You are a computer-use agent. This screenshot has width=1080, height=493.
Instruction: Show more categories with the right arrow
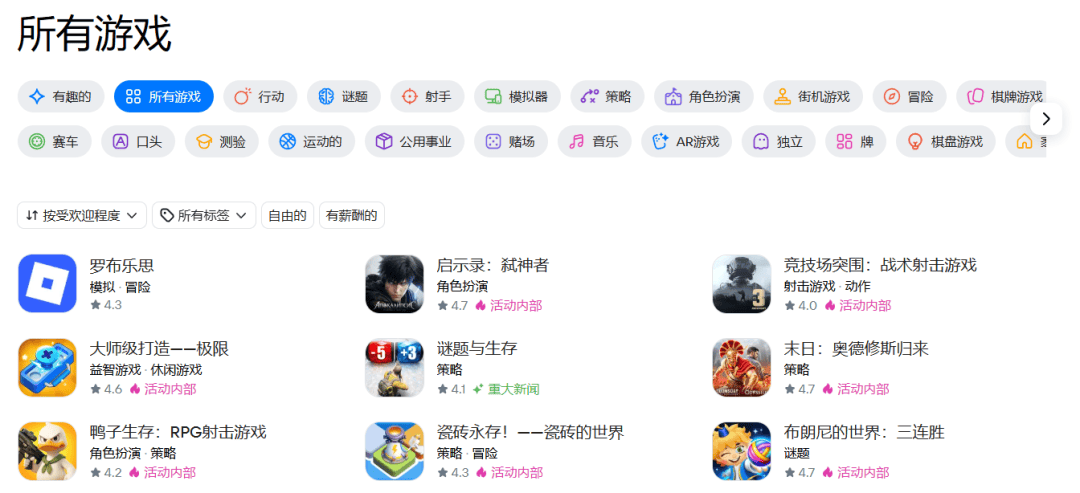coord(1046,119)
